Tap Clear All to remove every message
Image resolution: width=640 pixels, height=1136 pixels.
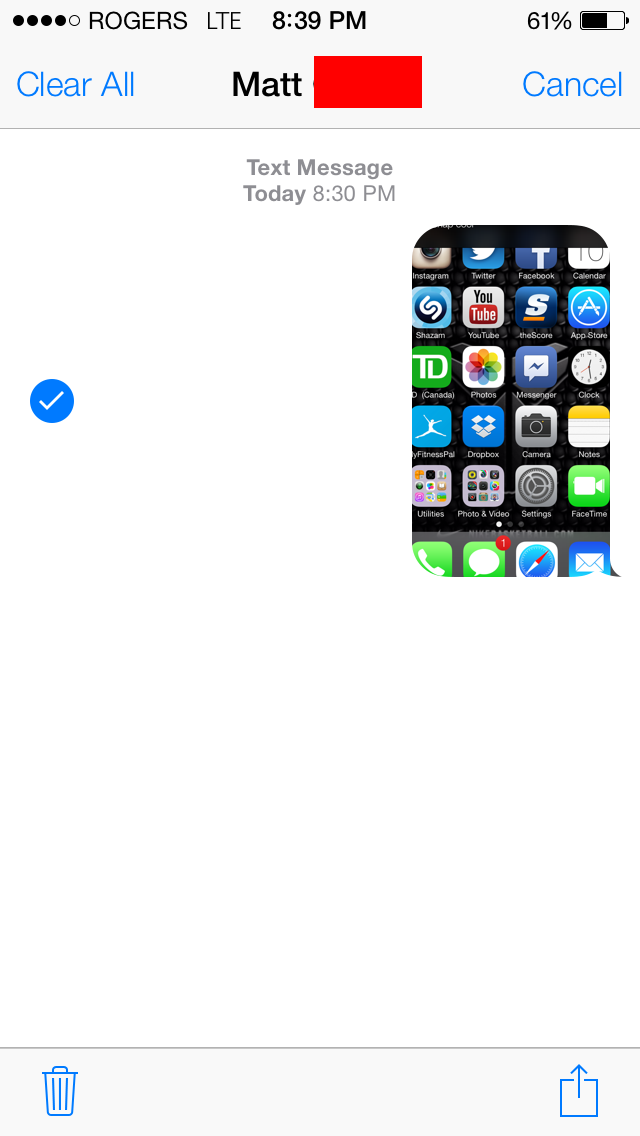(x=76, y=85)
